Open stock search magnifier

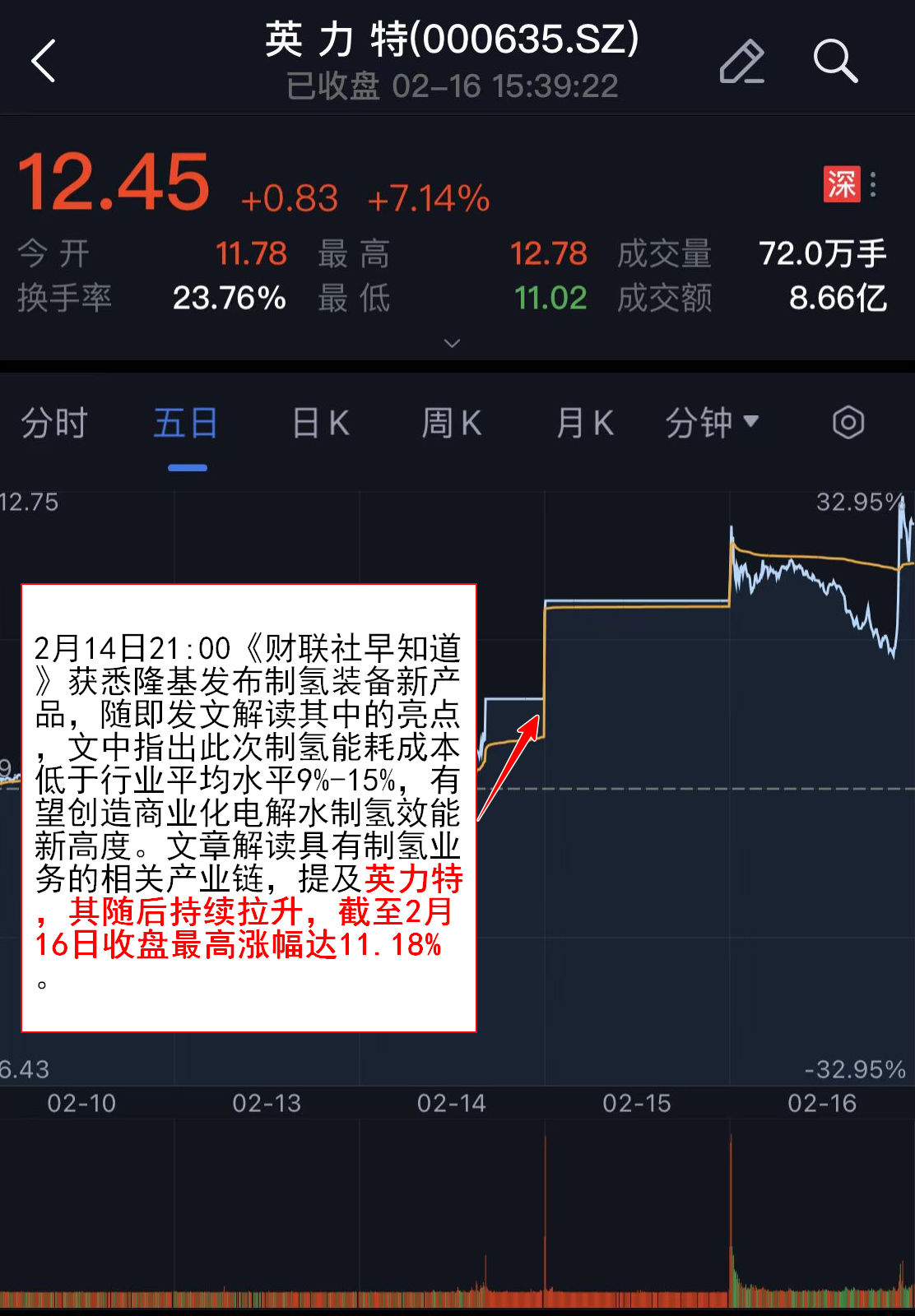click(835, 62)
